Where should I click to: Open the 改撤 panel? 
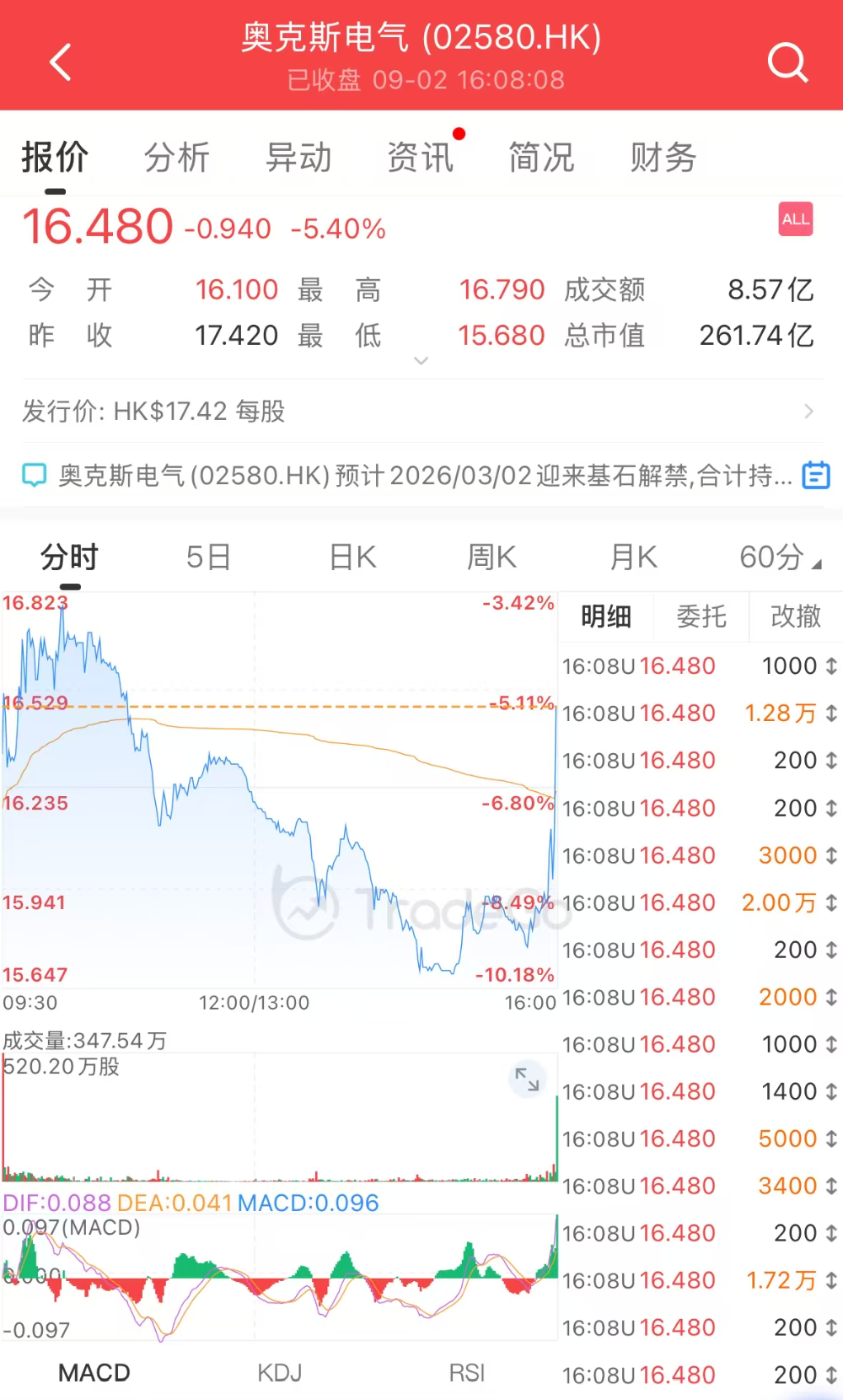795,617
